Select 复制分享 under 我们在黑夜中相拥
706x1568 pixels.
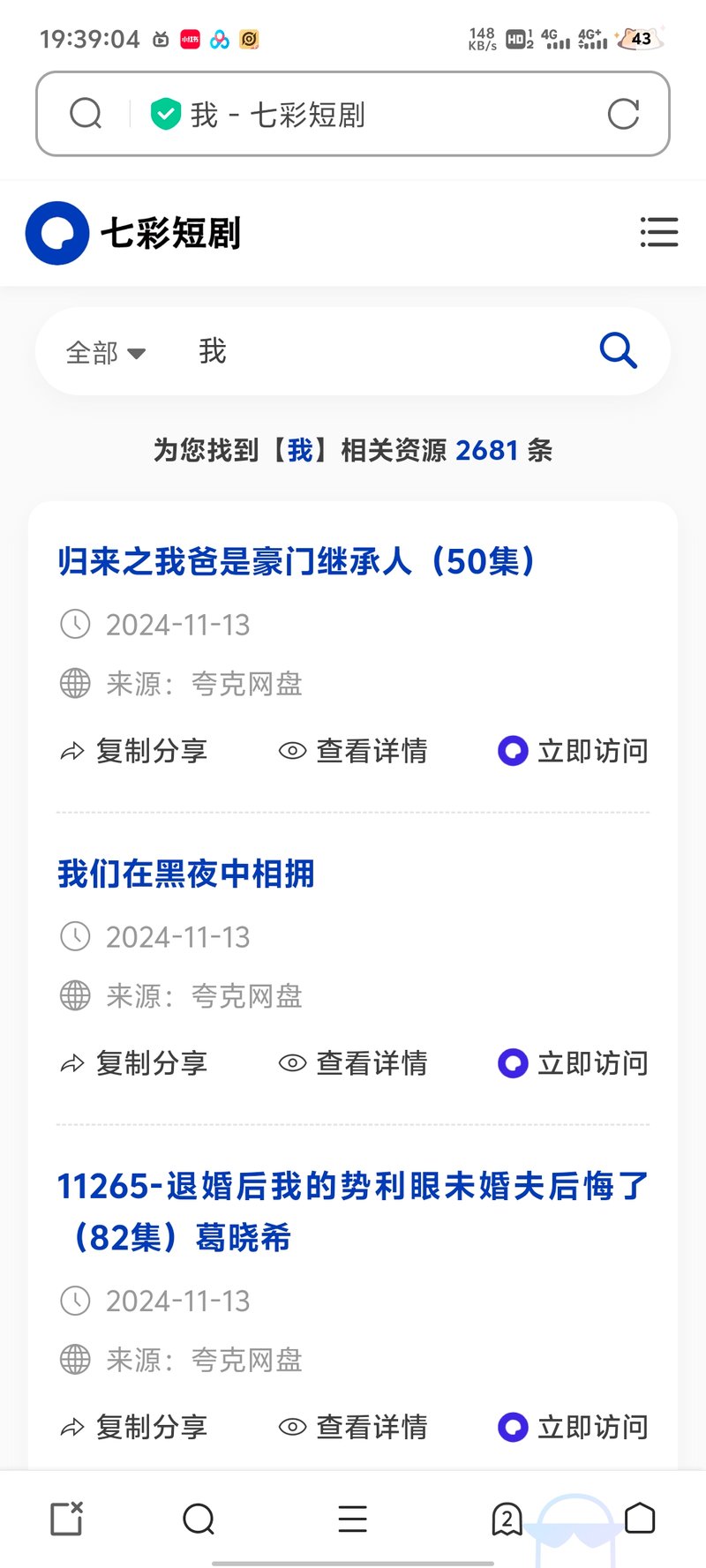click(x=133, y=1063)
